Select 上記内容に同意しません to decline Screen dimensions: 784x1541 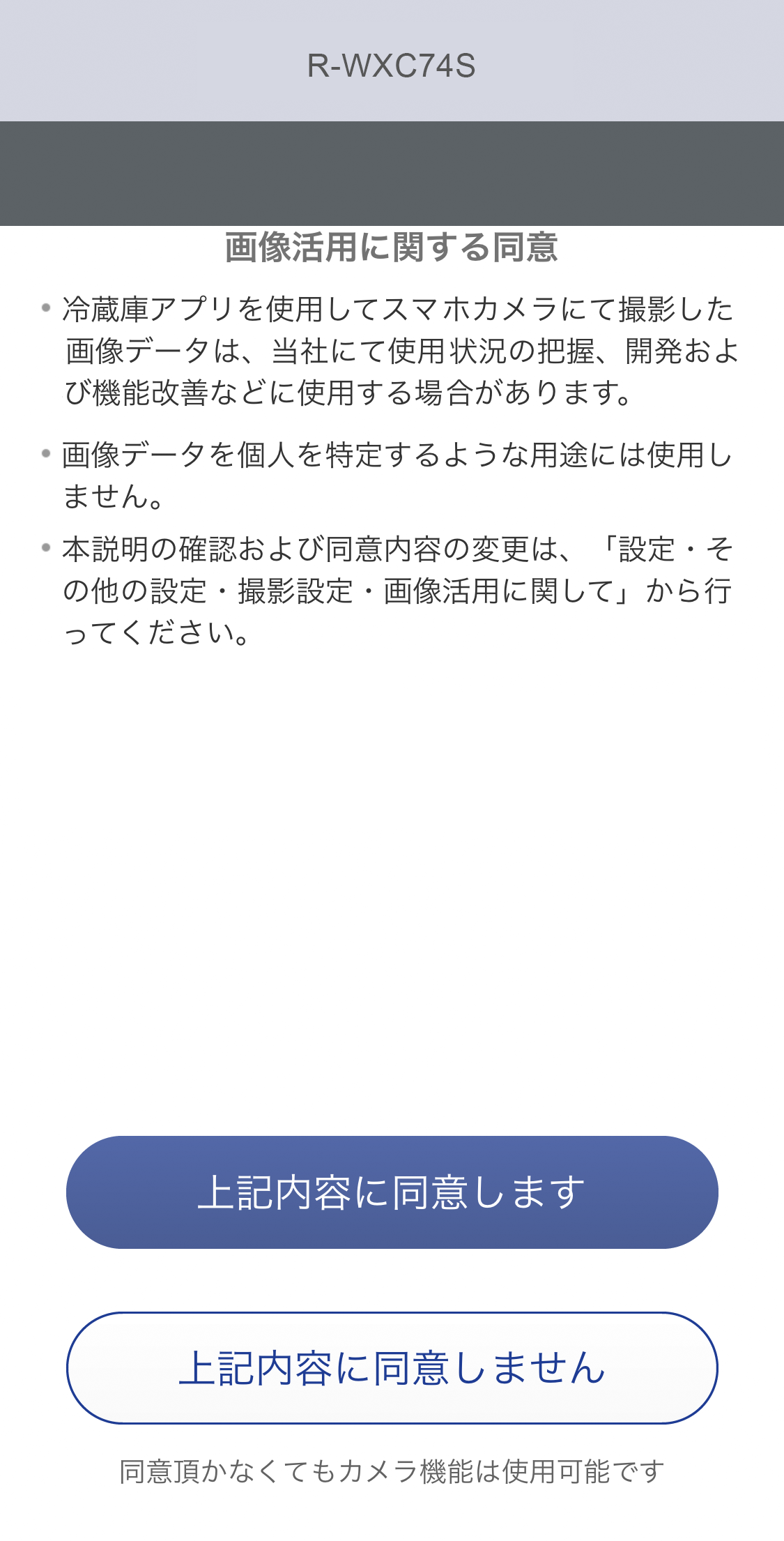(x=392, y=1368)
